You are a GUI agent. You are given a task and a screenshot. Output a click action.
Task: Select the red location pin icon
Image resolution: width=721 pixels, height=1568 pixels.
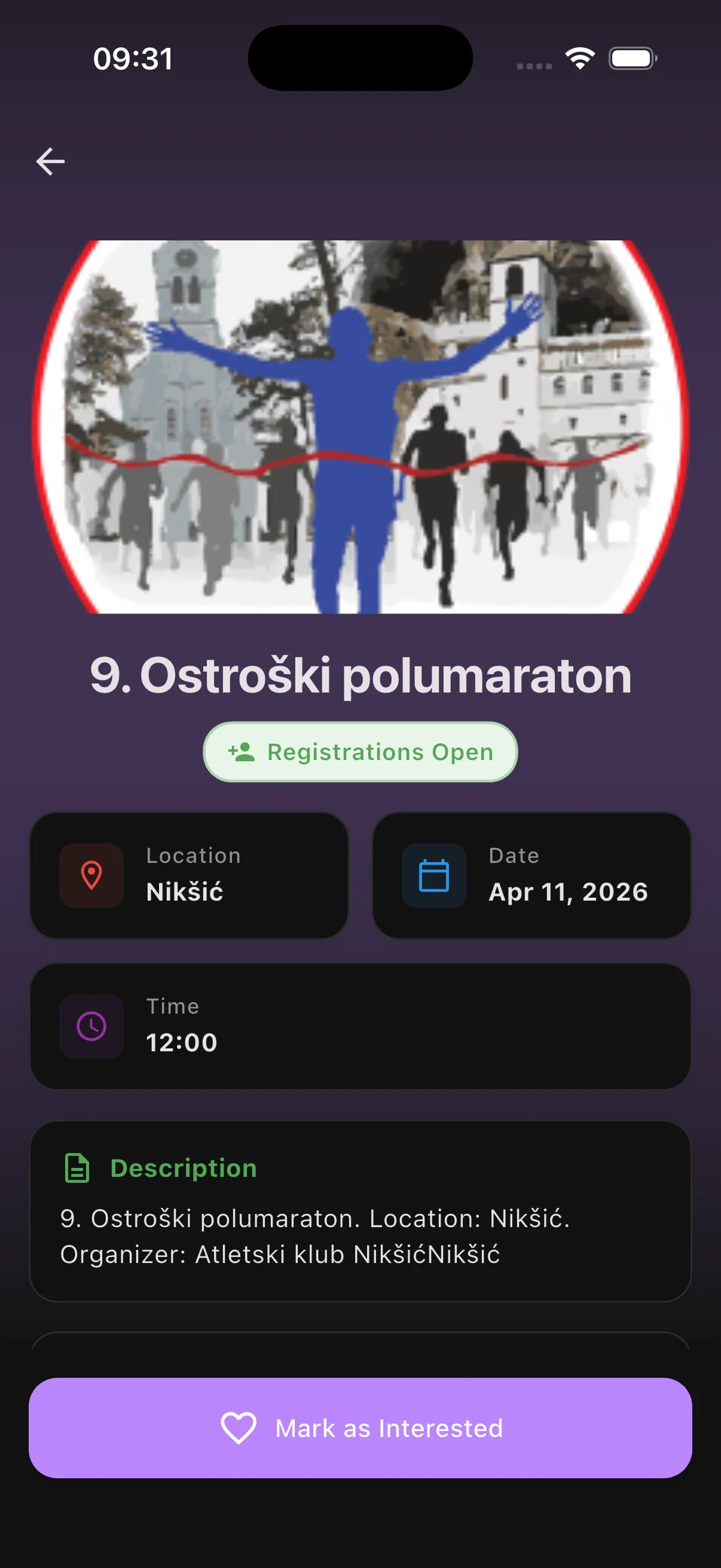click(90, 875)
